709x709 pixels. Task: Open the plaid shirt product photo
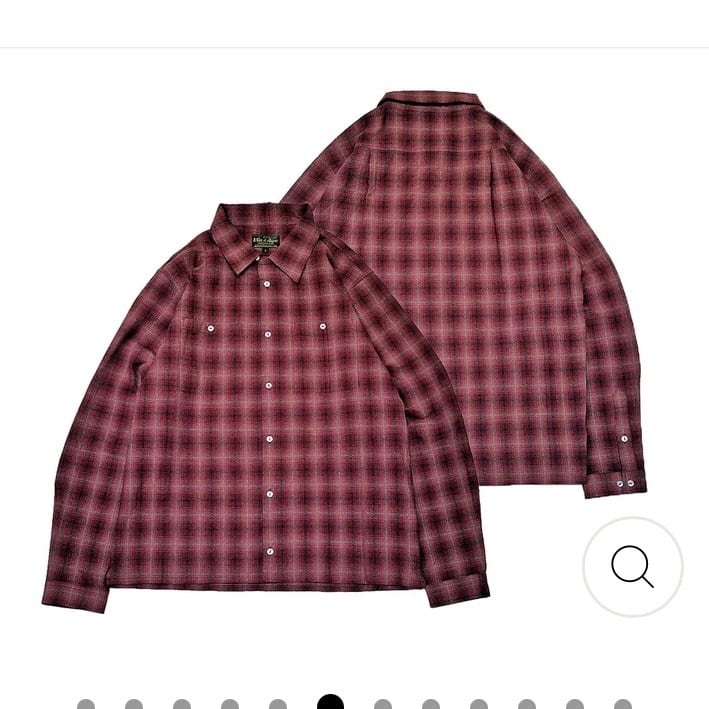coord(345,352)
